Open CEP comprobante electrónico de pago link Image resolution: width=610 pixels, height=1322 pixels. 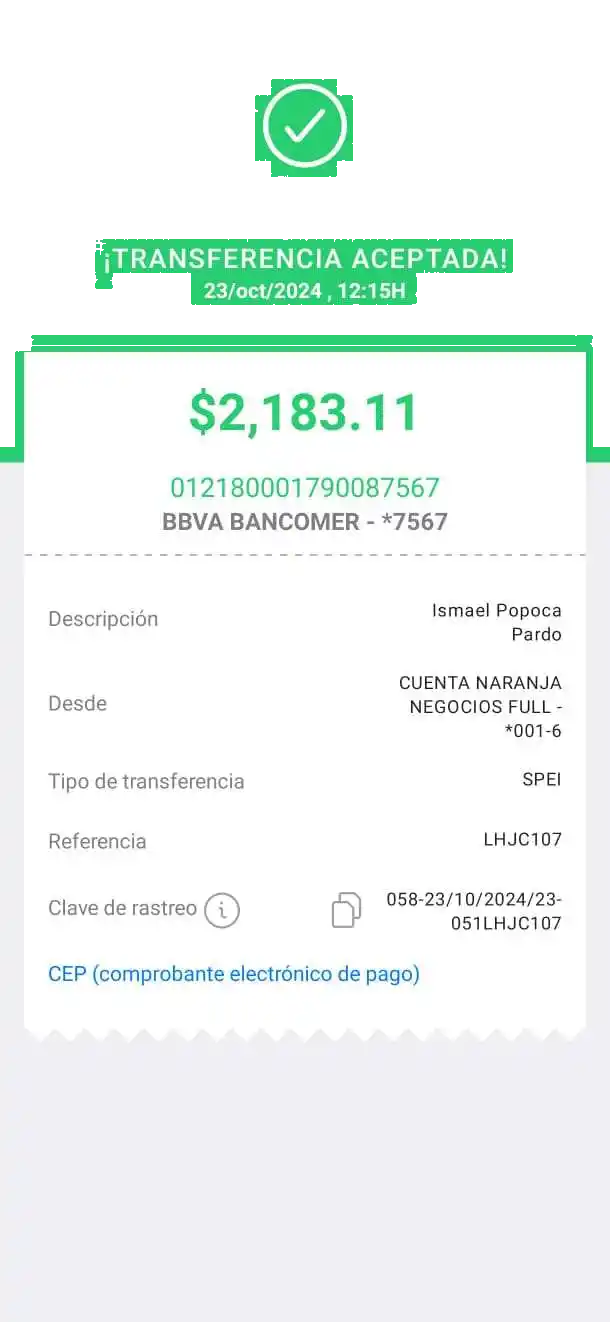[234, 973]
